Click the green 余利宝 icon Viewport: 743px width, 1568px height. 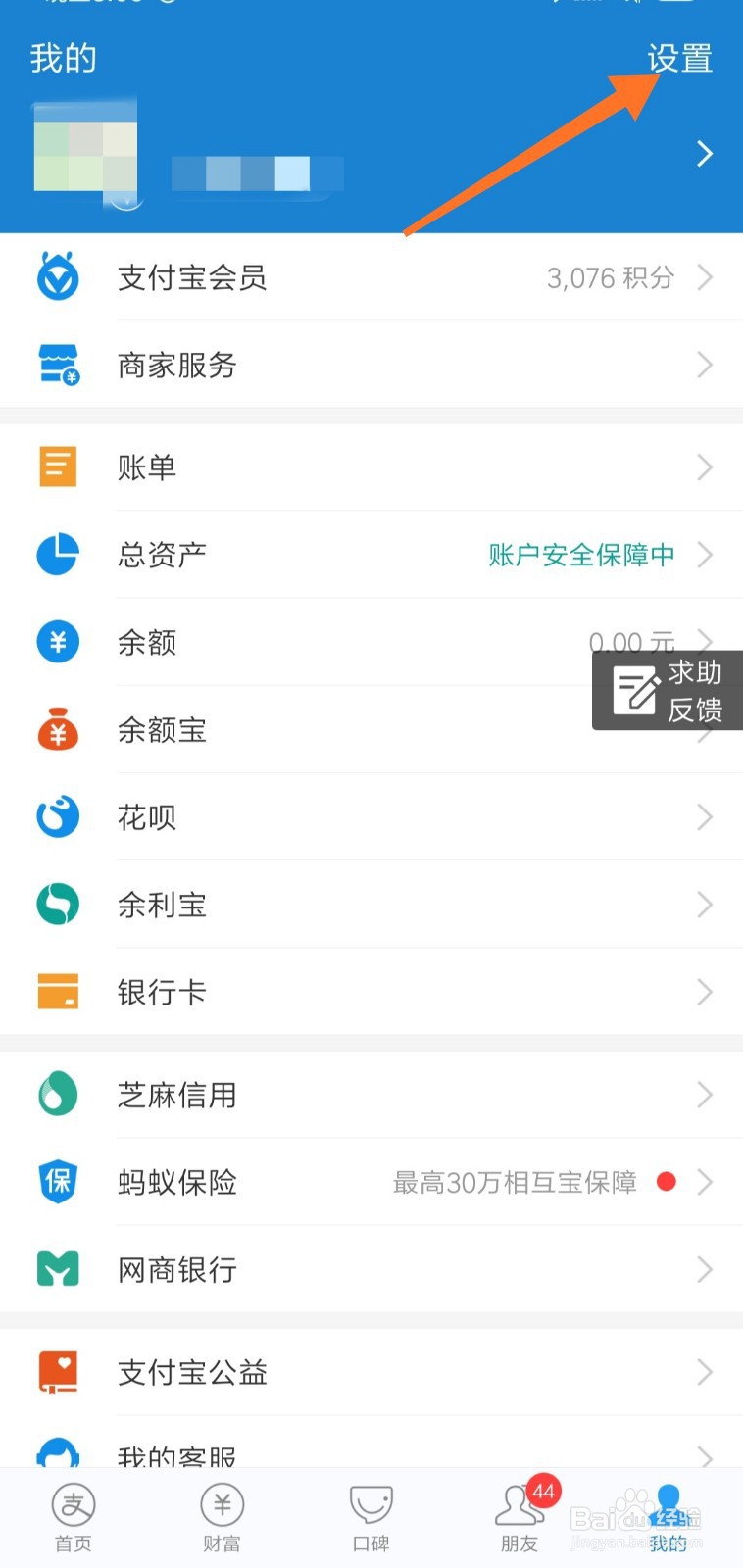coord(57,904)
